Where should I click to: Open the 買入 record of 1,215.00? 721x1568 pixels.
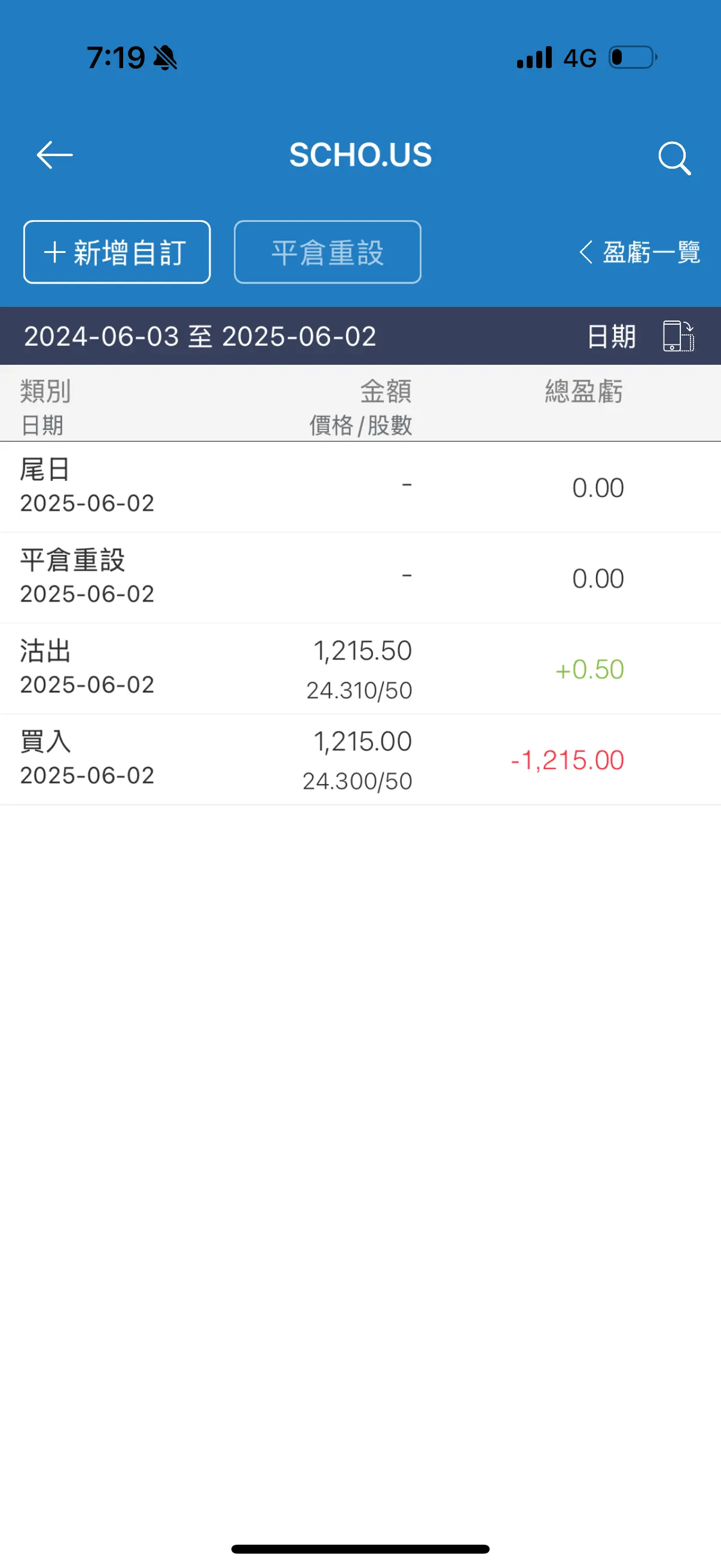coord(360,759)
